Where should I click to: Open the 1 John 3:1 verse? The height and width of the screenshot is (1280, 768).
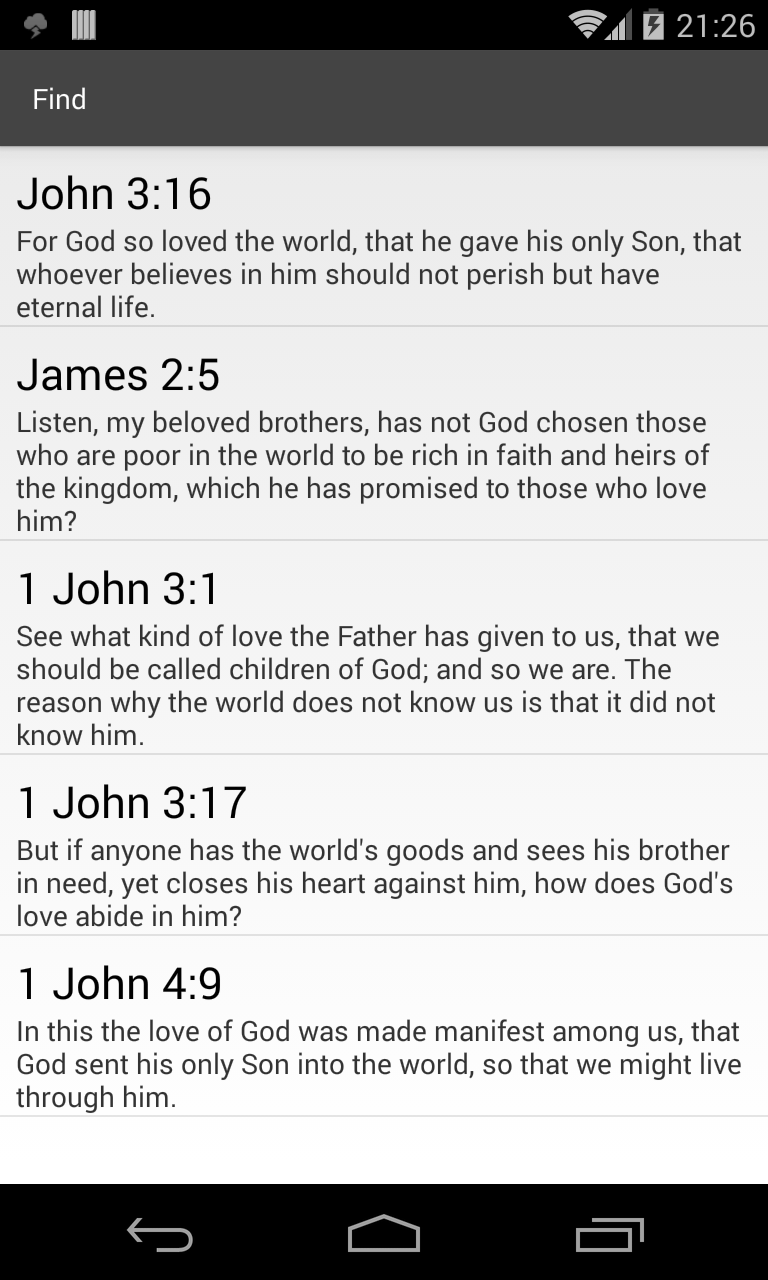coord(384,650)
